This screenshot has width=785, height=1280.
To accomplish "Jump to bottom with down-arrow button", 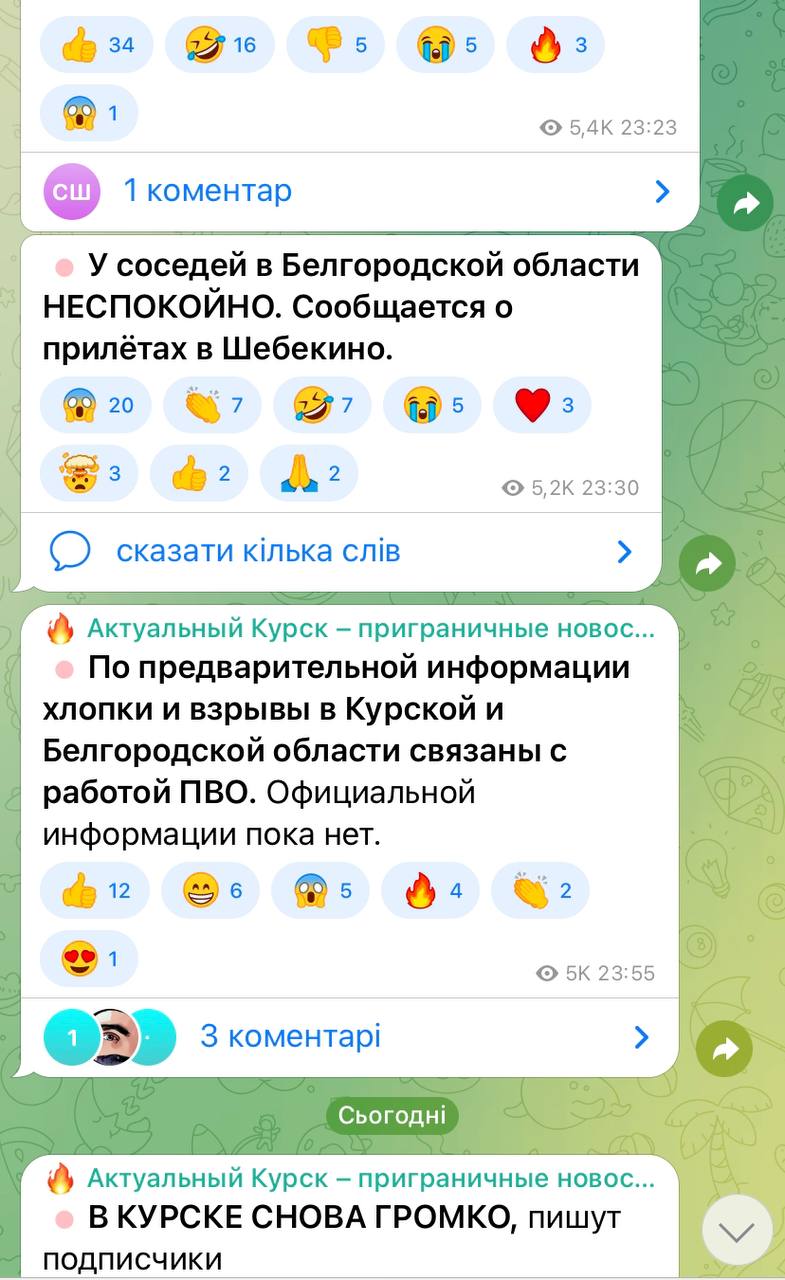I will point(737,1230).
